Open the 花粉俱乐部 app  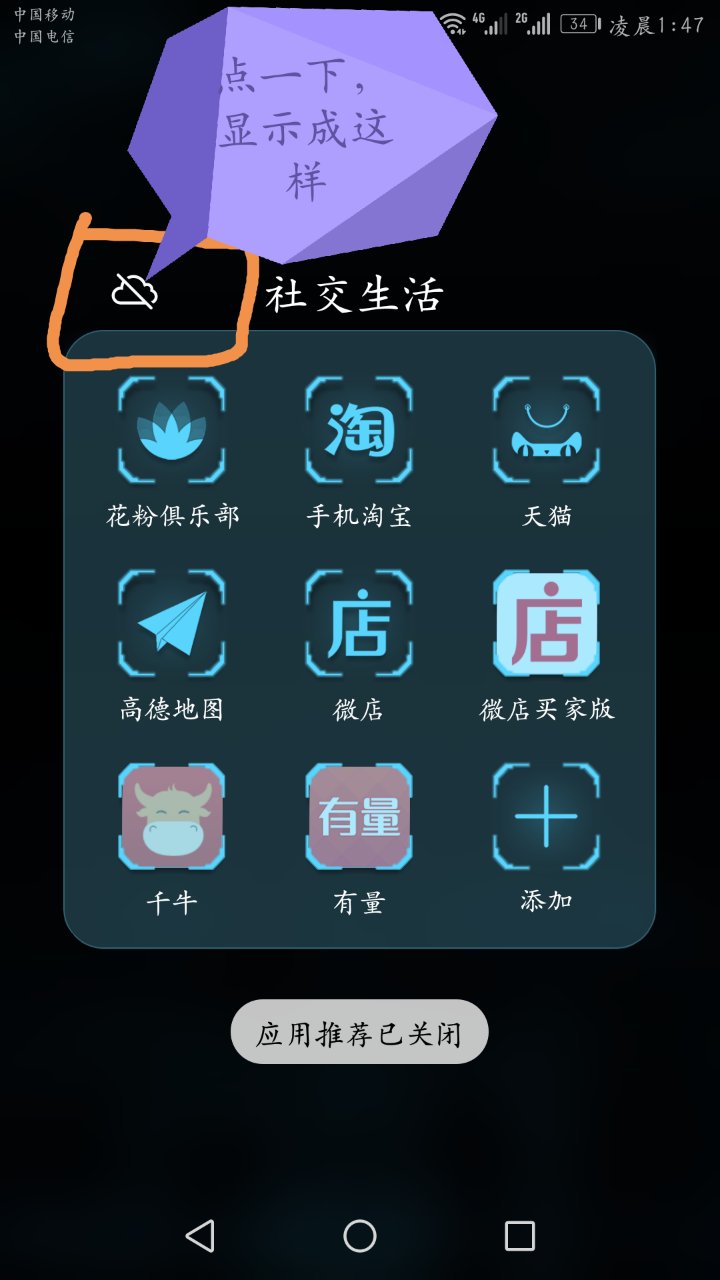tap(172, 432)
